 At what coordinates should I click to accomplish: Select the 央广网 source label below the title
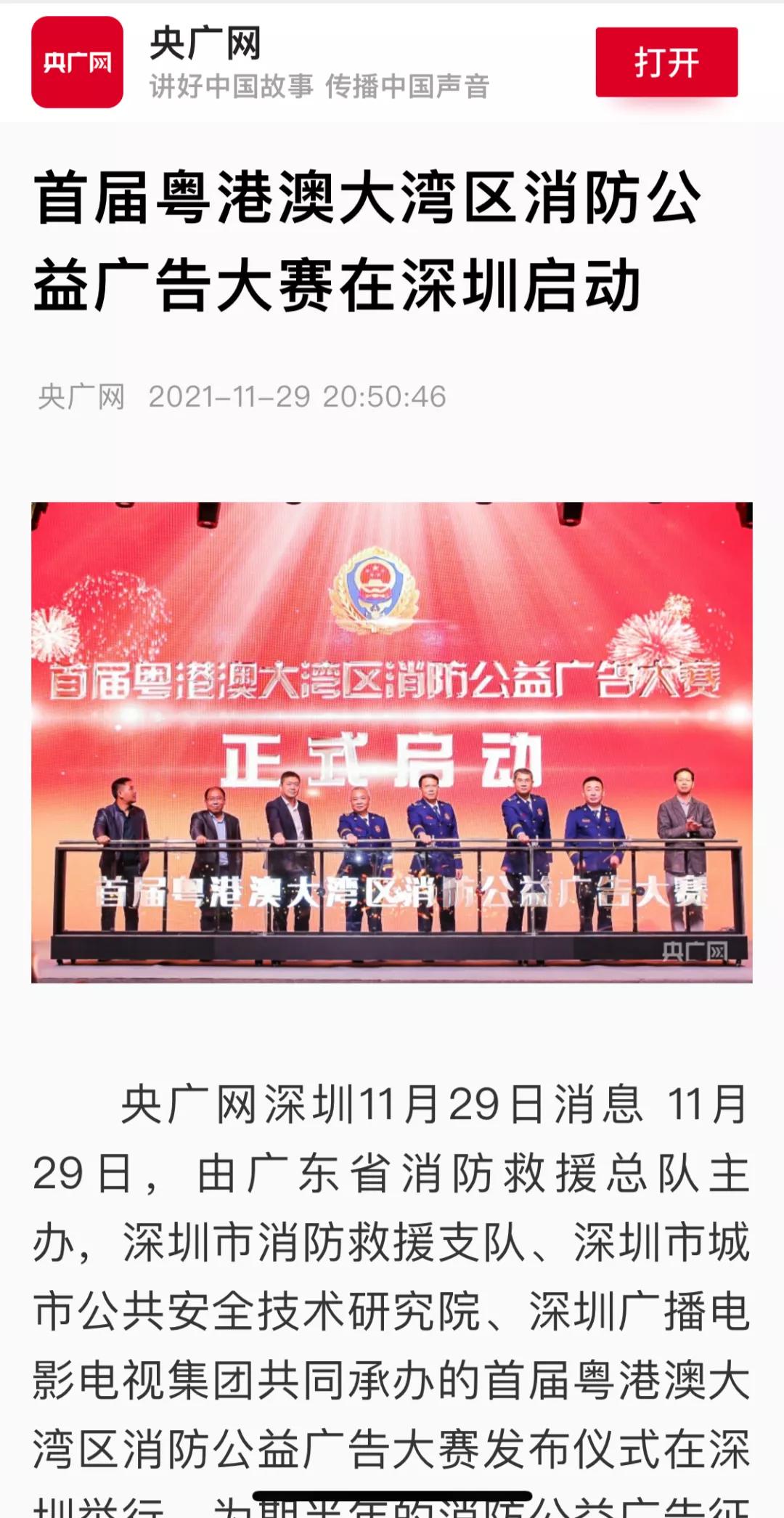pyautogui.click(x=81, y=396)
